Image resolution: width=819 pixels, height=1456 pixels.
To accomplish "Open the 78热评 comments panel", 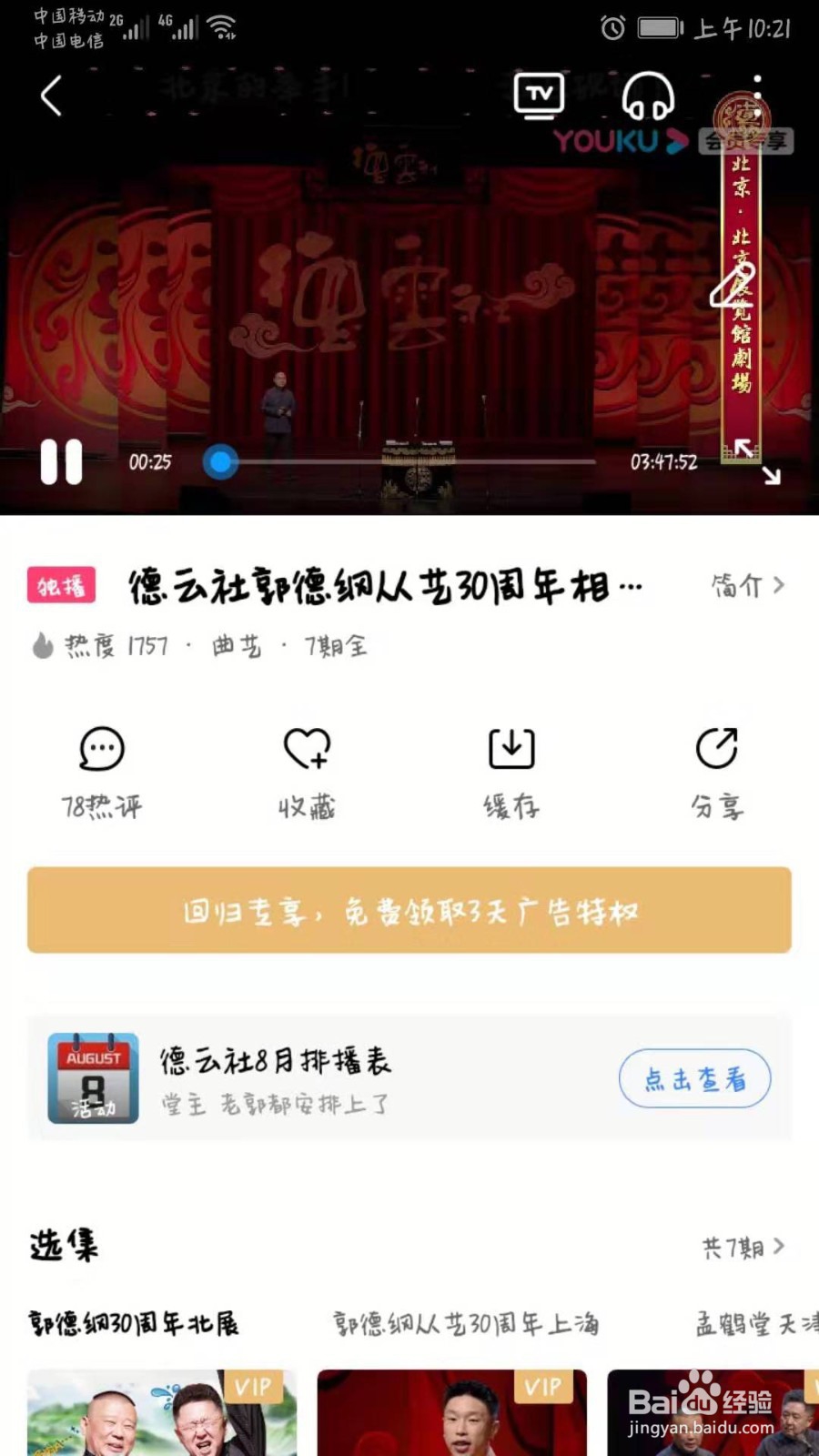I will (x=103, y=769).
